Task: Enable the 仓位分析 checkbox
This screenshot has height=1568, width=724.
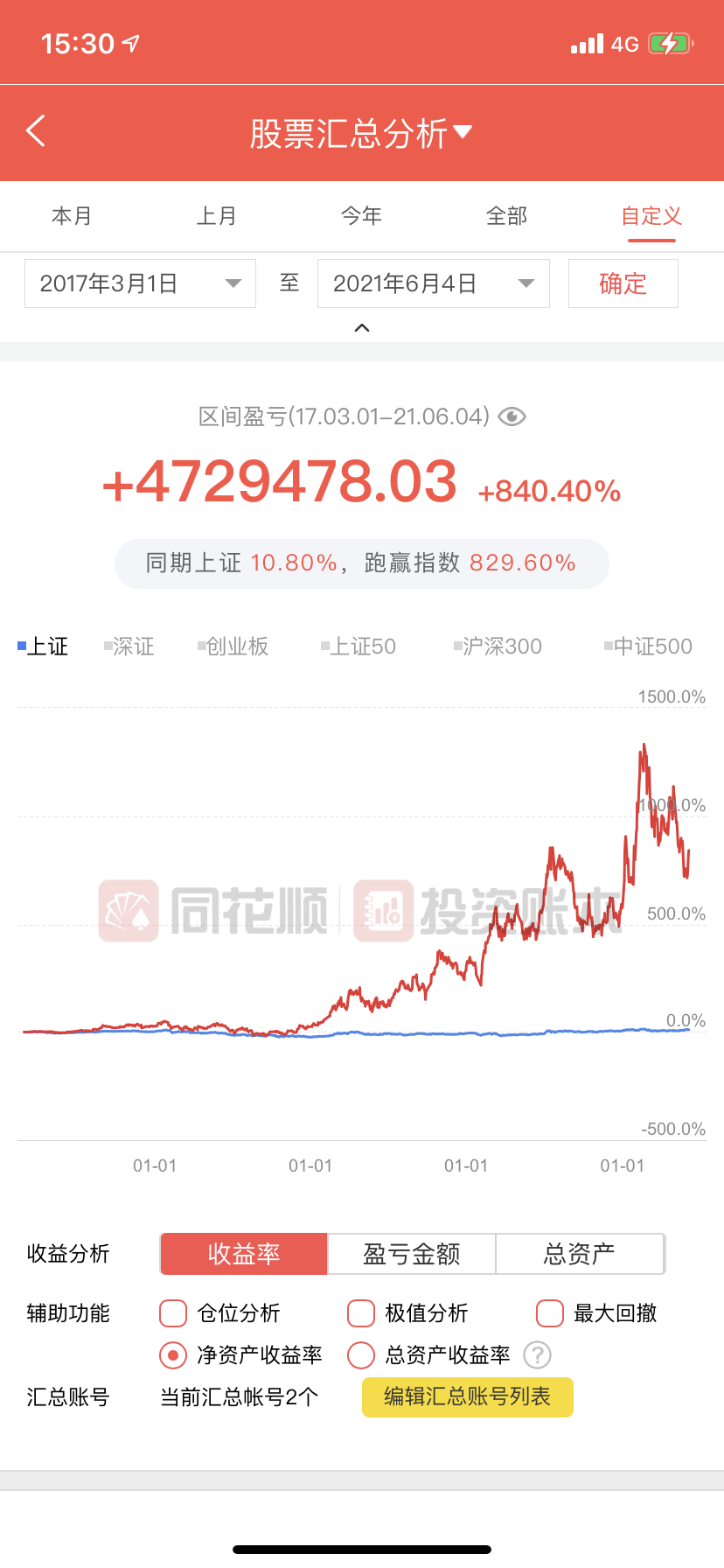Action: [173, 1312]
